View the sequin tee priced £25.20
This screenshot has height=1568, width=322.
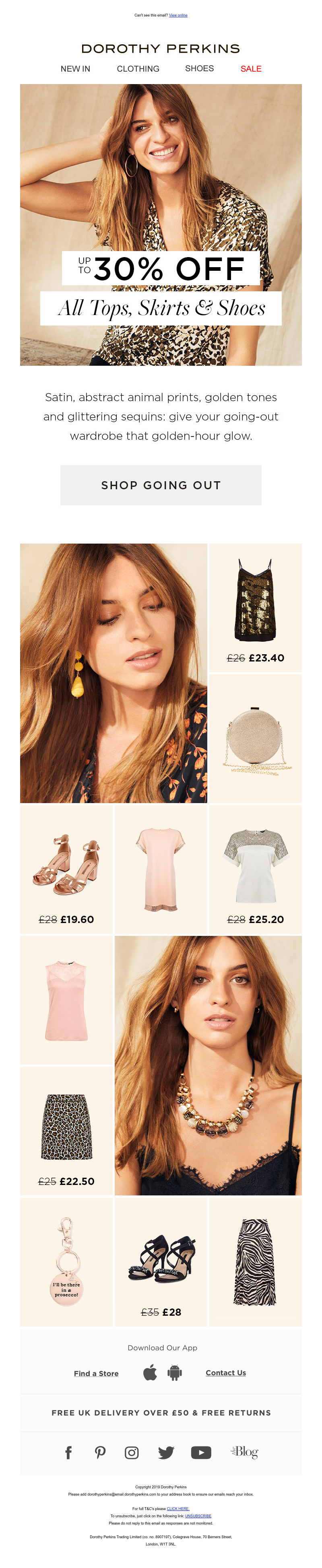[x=255, y=869]
